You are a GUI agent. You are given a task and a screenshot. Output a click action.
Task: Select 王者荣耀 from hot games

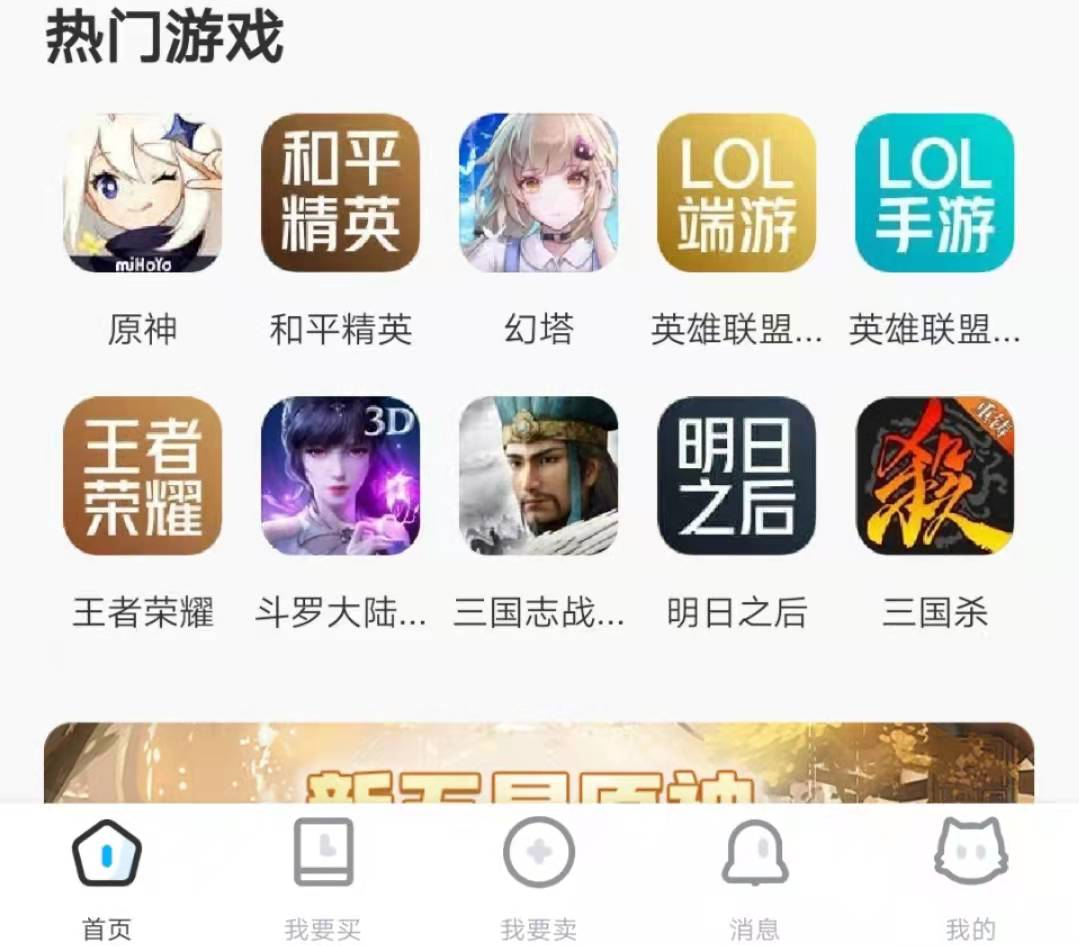[x=142, y=476]
